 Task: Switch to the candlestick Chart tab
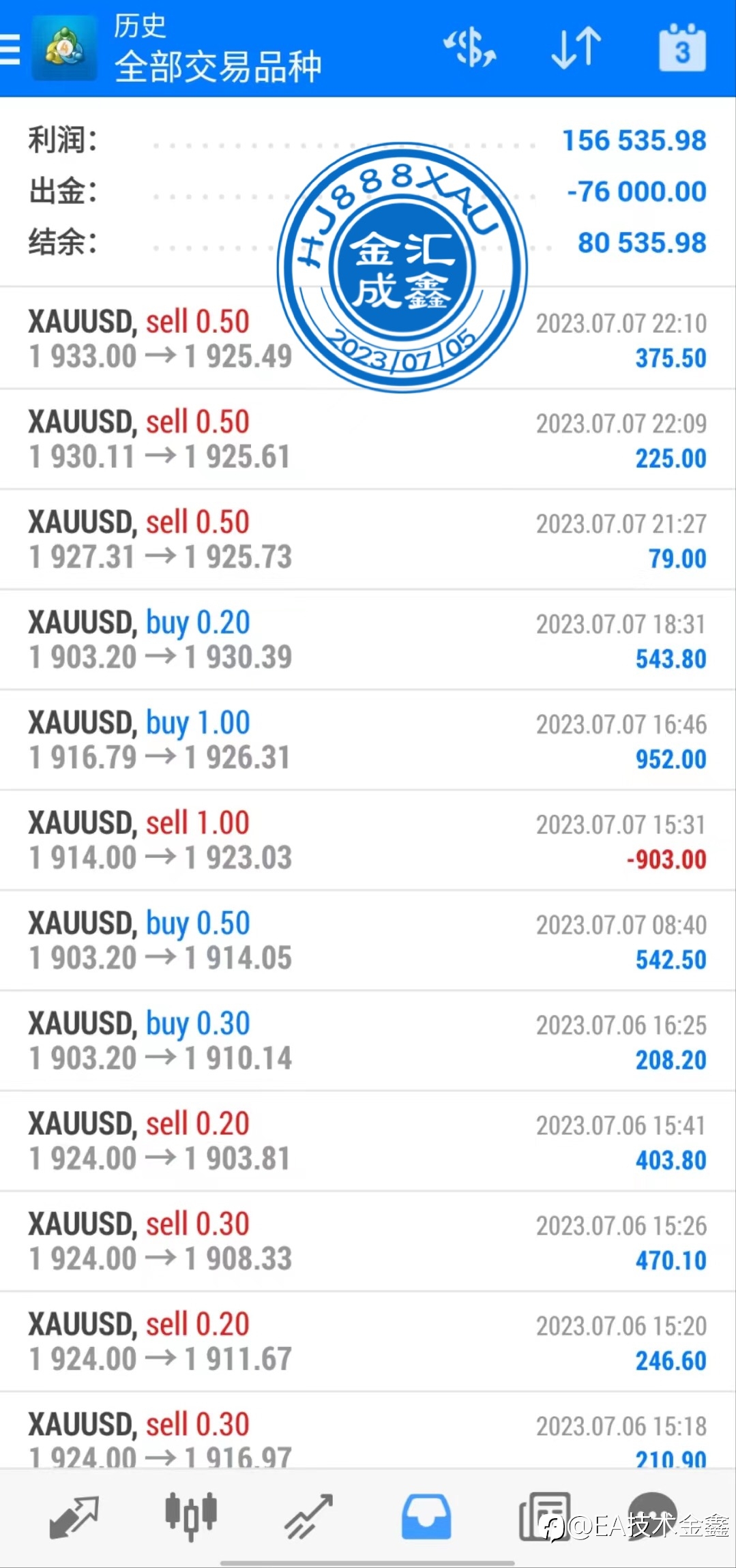[191, 1517]
